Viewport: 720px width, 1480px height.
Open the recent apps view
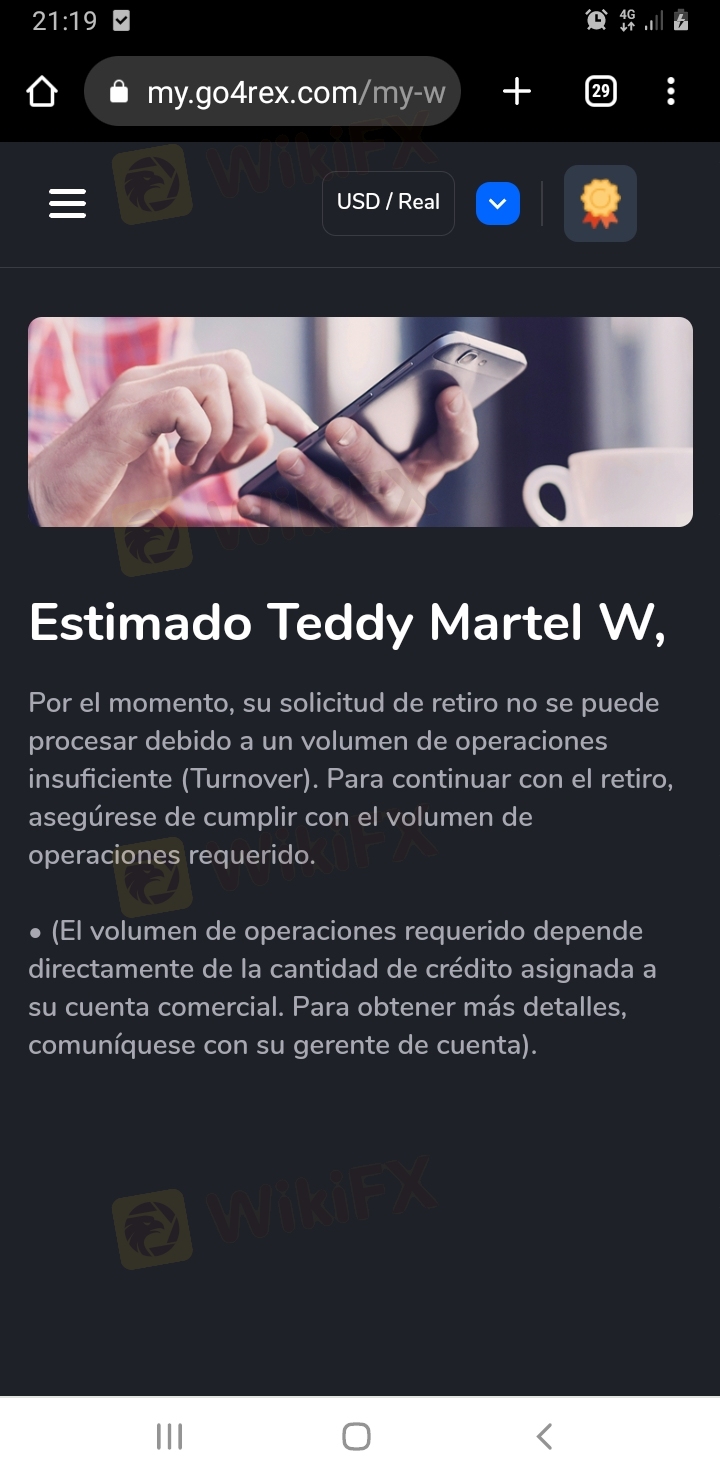point(169,1437)
